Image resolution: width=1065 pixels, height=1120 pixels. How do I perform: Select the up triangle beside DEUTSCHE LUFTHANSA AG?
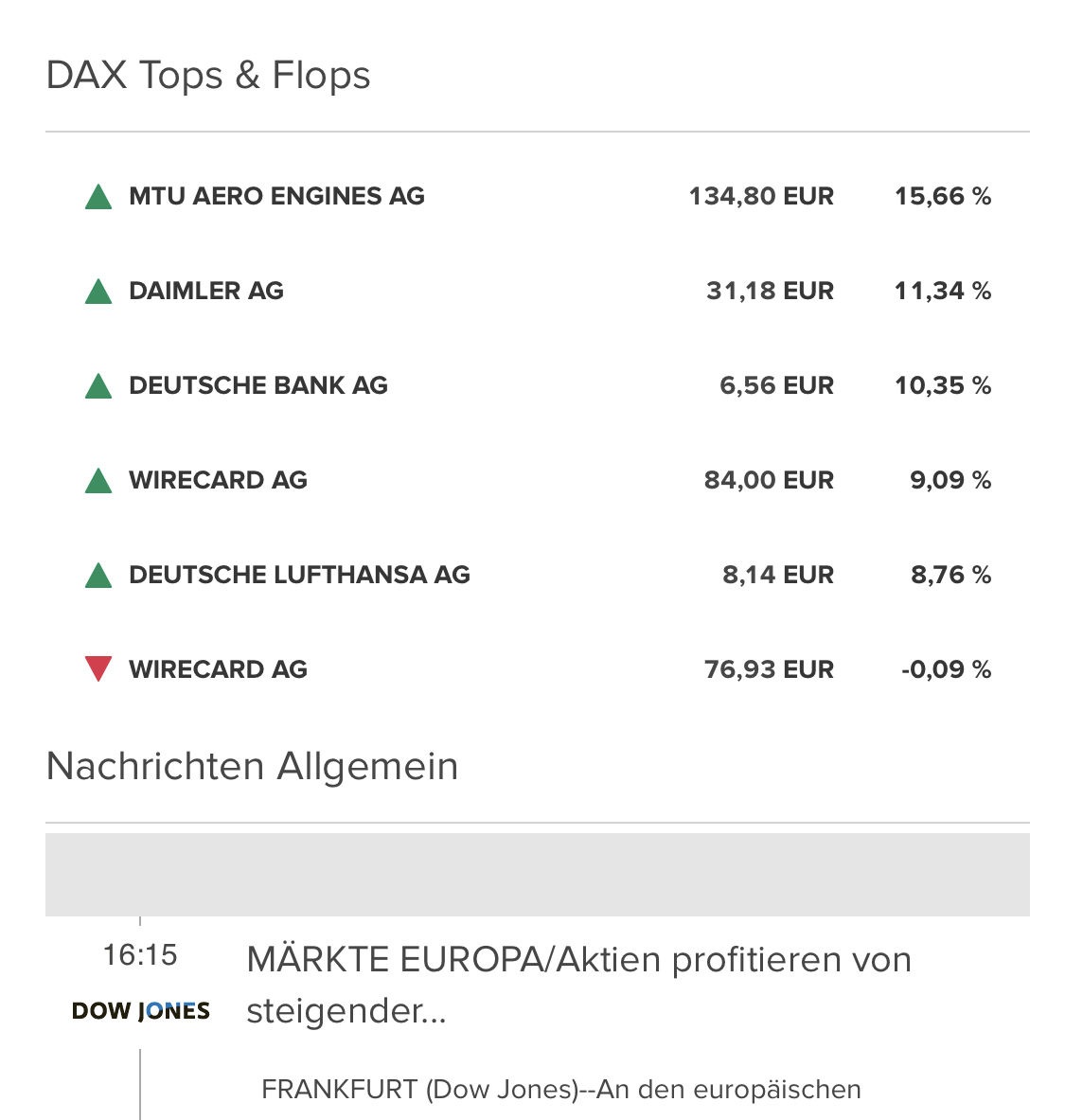click(x=98, y=574)
